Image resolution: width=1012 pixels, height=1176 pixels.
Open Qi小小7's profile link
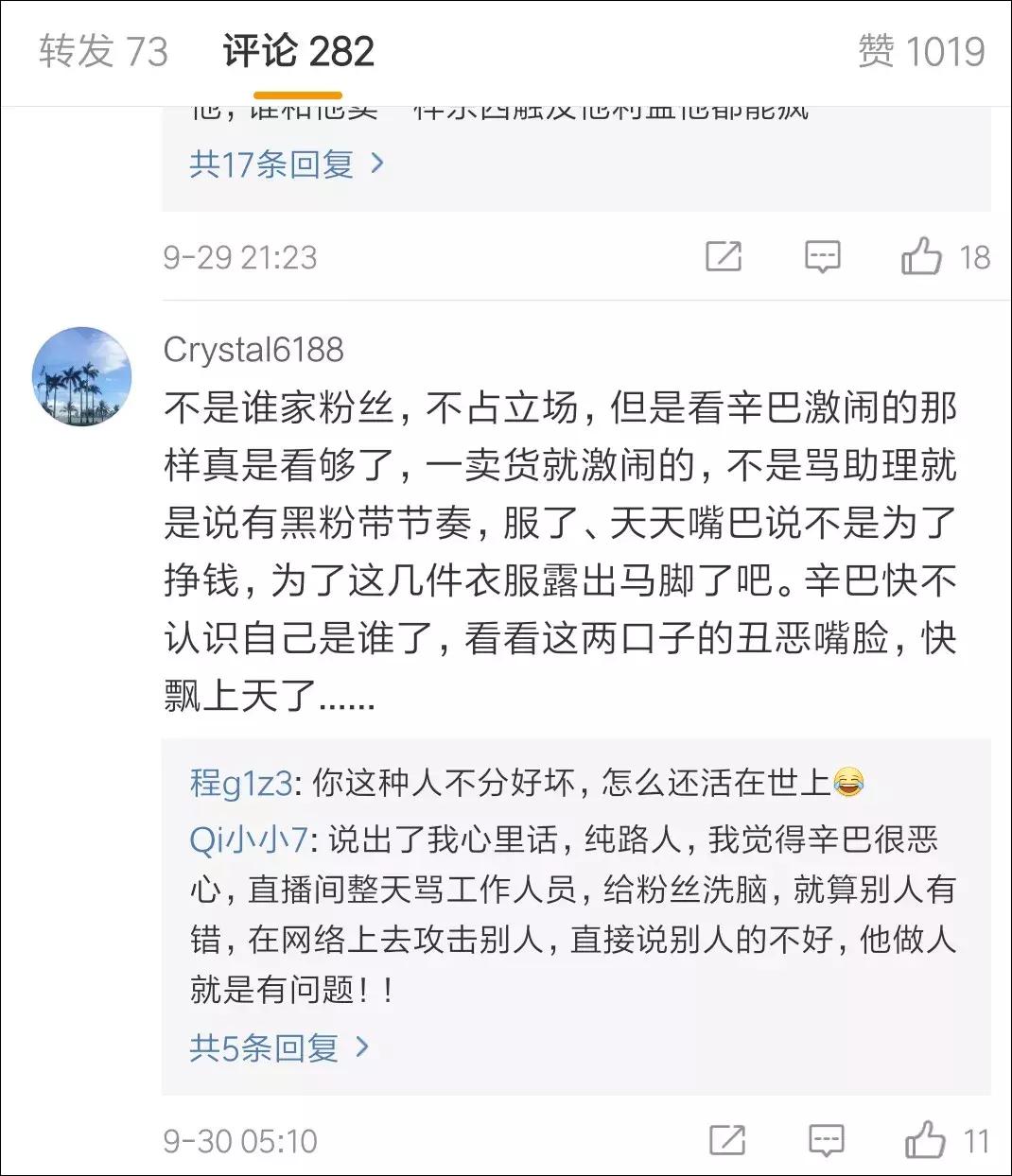pos(246,841)
